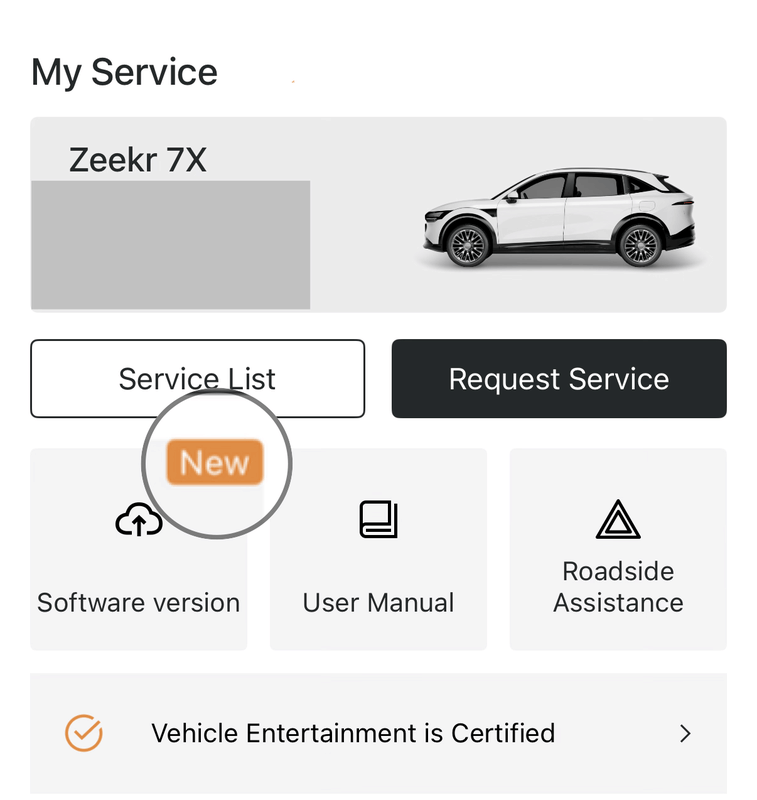
Task: Open the Zeekr 7X vehicle card
Action: tap(378, 215)
